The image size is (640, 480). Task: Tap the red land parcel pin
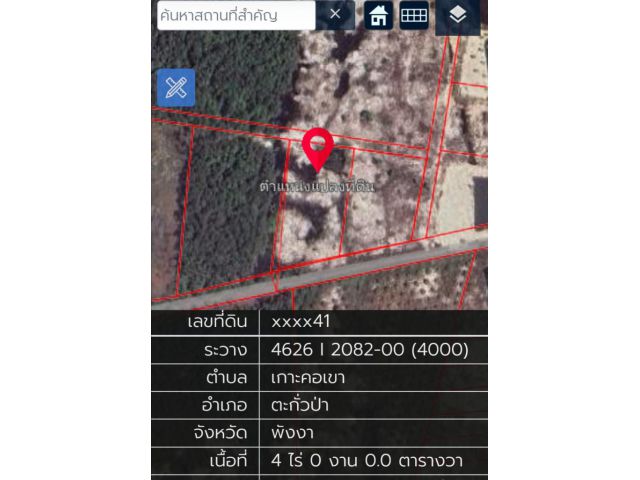pos(318,149)
